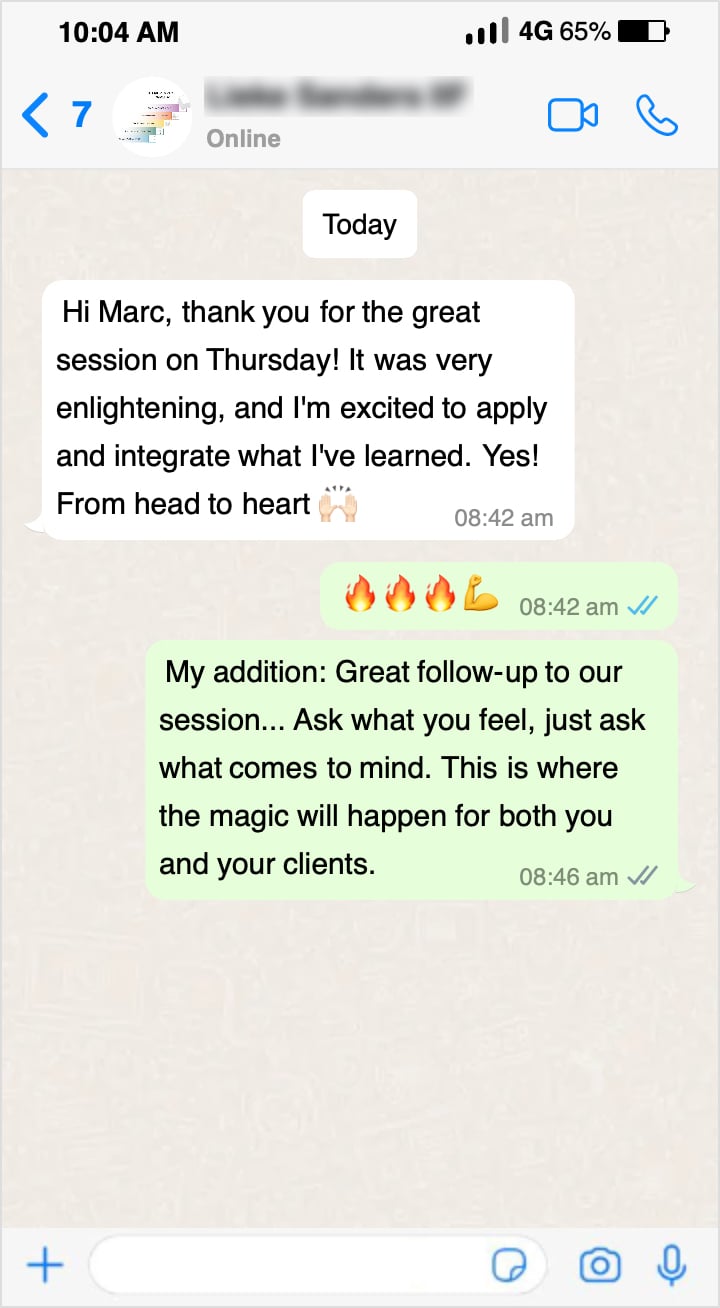Start a voice call

656,116
